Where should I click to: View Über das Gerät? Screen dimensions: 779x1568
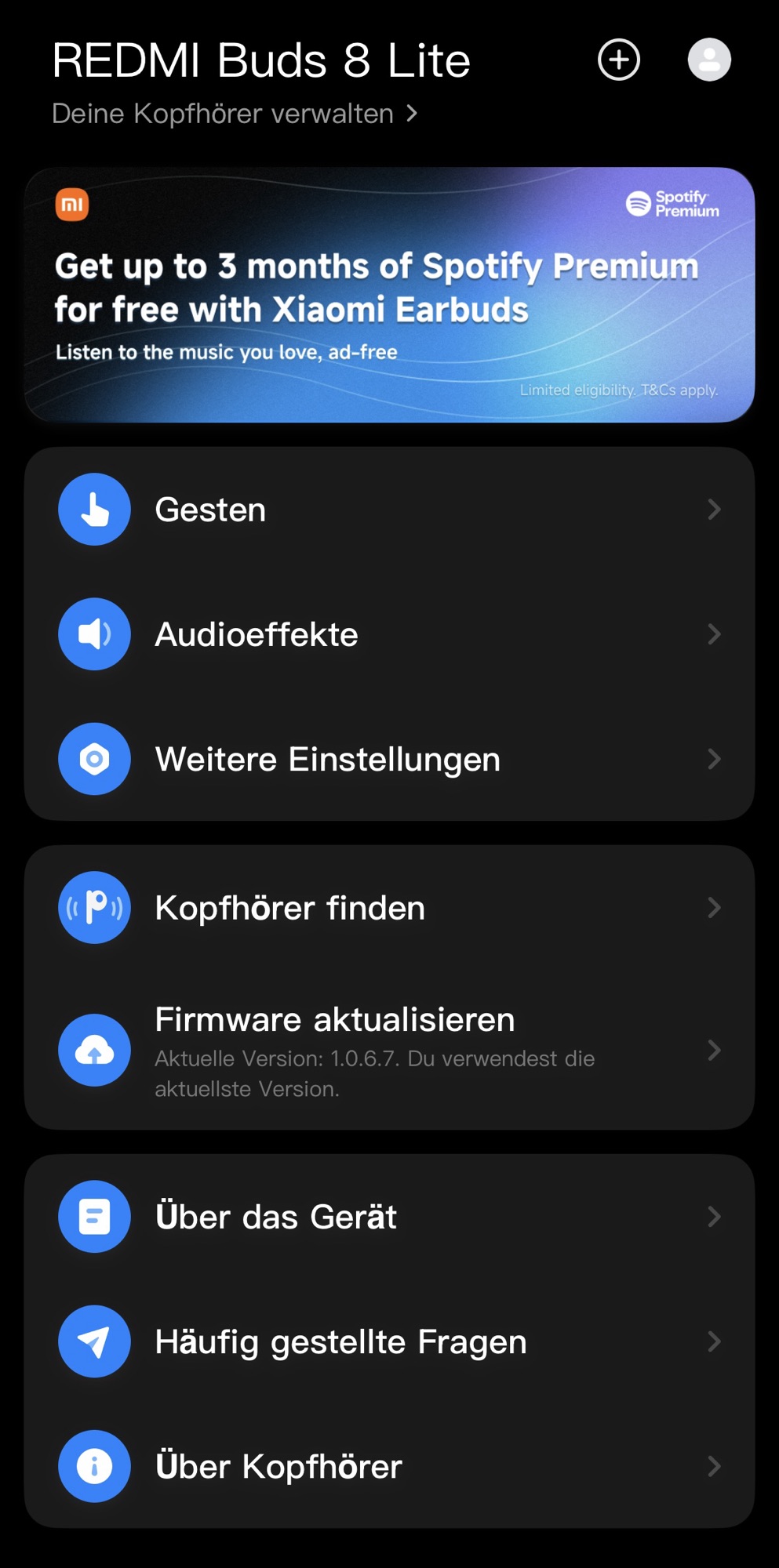tap(389, 1217)
